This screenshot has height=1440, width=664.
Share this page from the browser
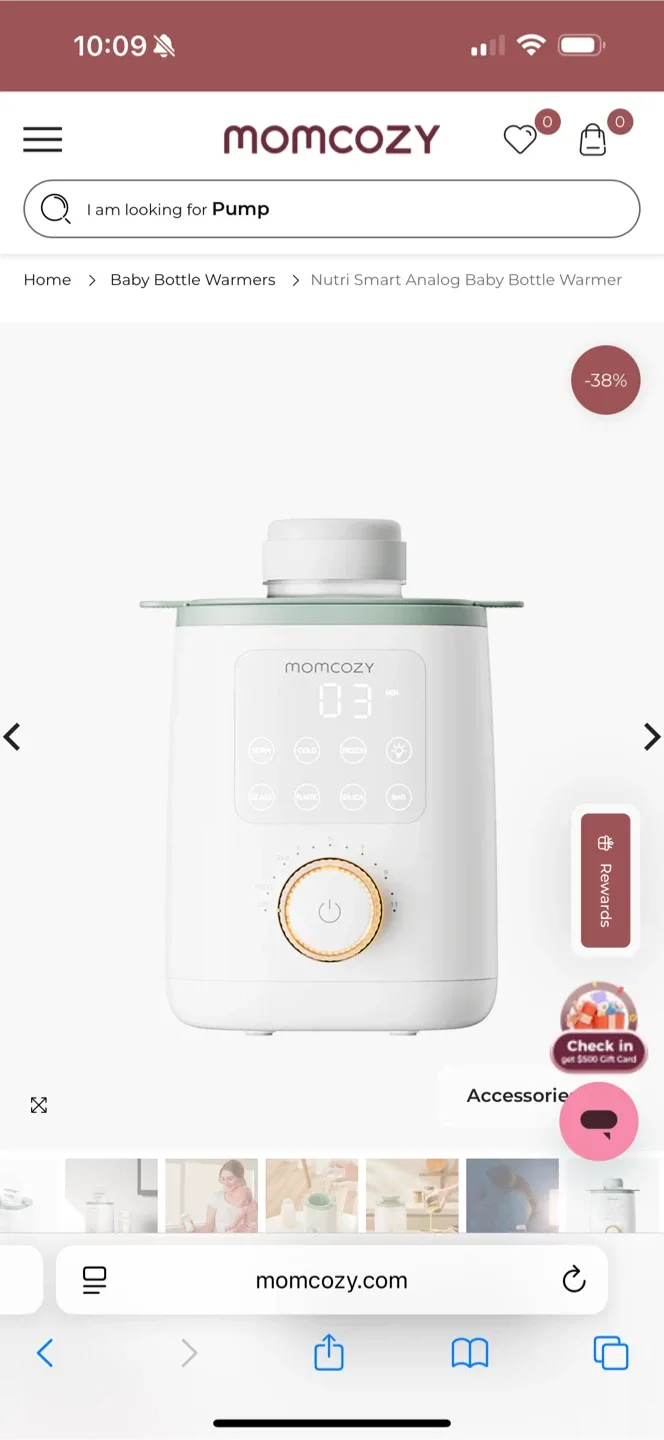[329, 1354]
